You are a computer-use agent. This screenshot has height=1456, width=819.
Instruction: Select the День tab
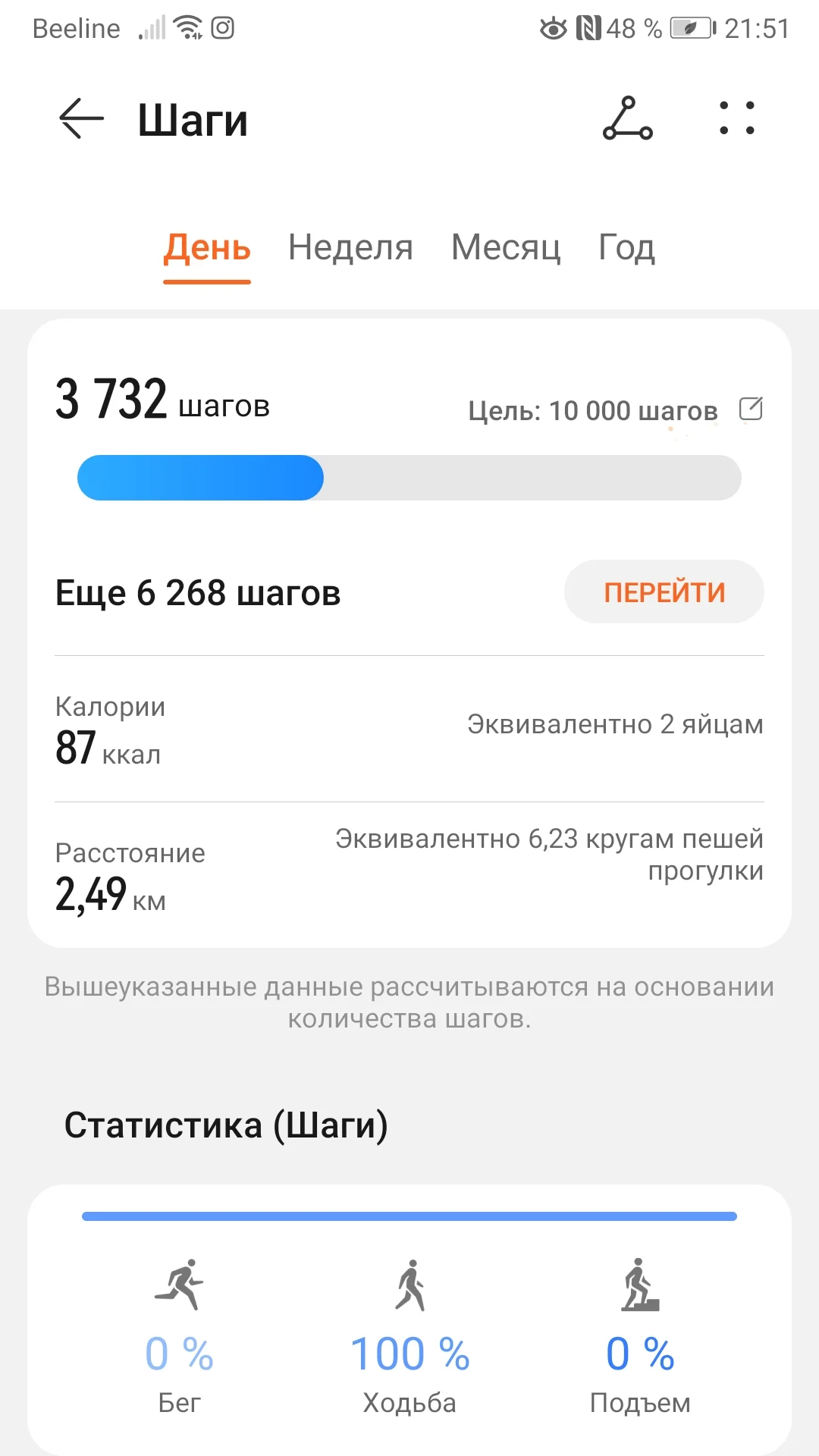(207, 248)
